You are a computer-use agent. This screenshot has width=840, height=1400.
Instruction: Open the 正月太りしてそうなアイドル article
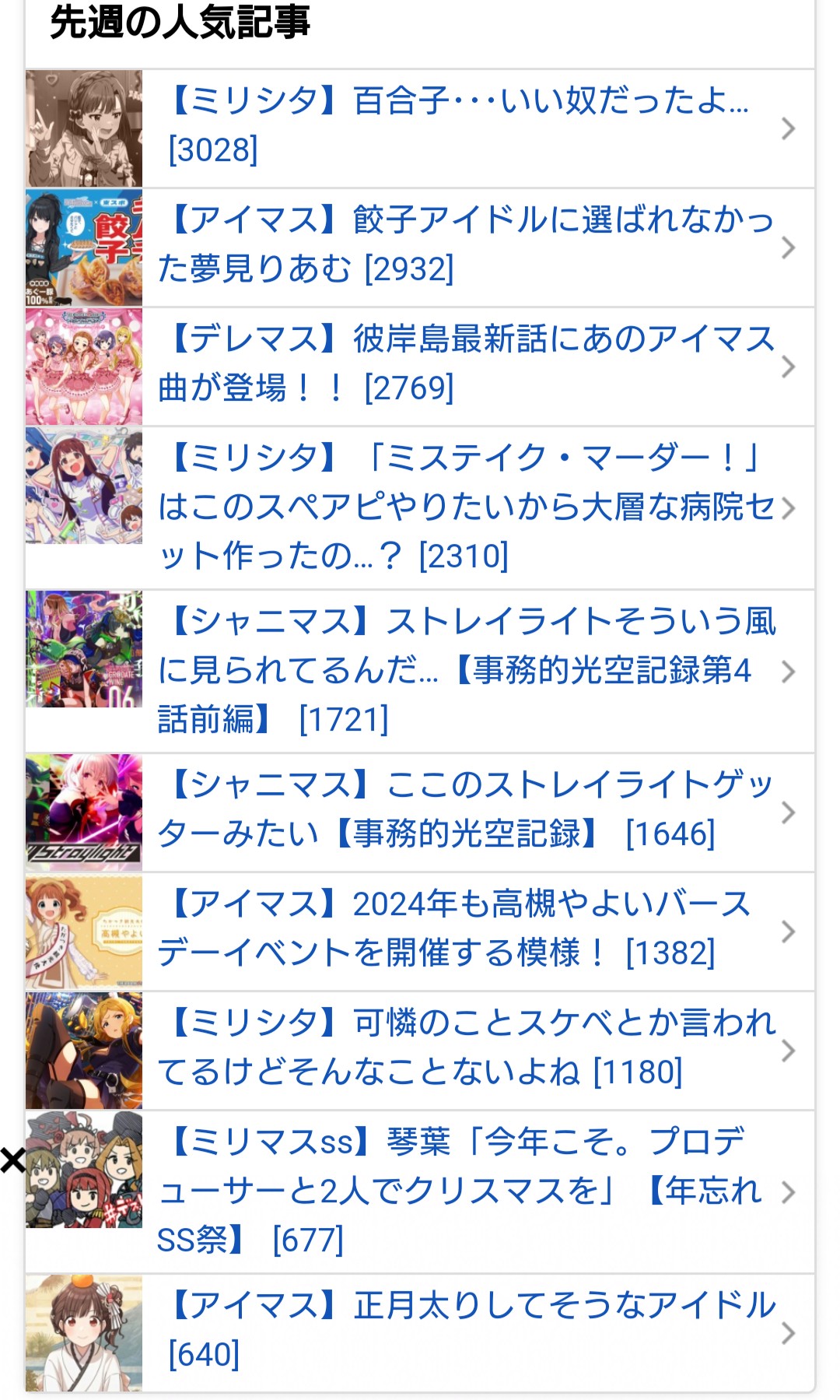[420, 1333]
